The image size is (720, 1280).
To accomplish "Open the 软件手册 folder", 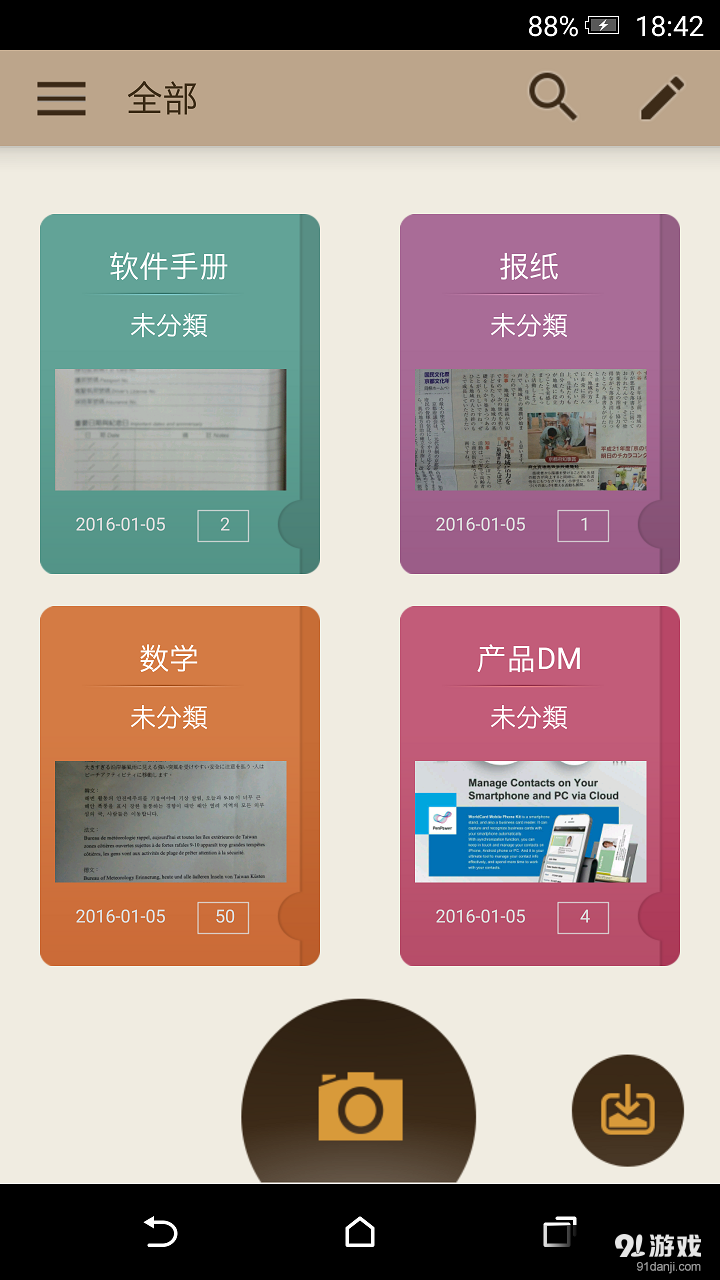I will [170, 390].
